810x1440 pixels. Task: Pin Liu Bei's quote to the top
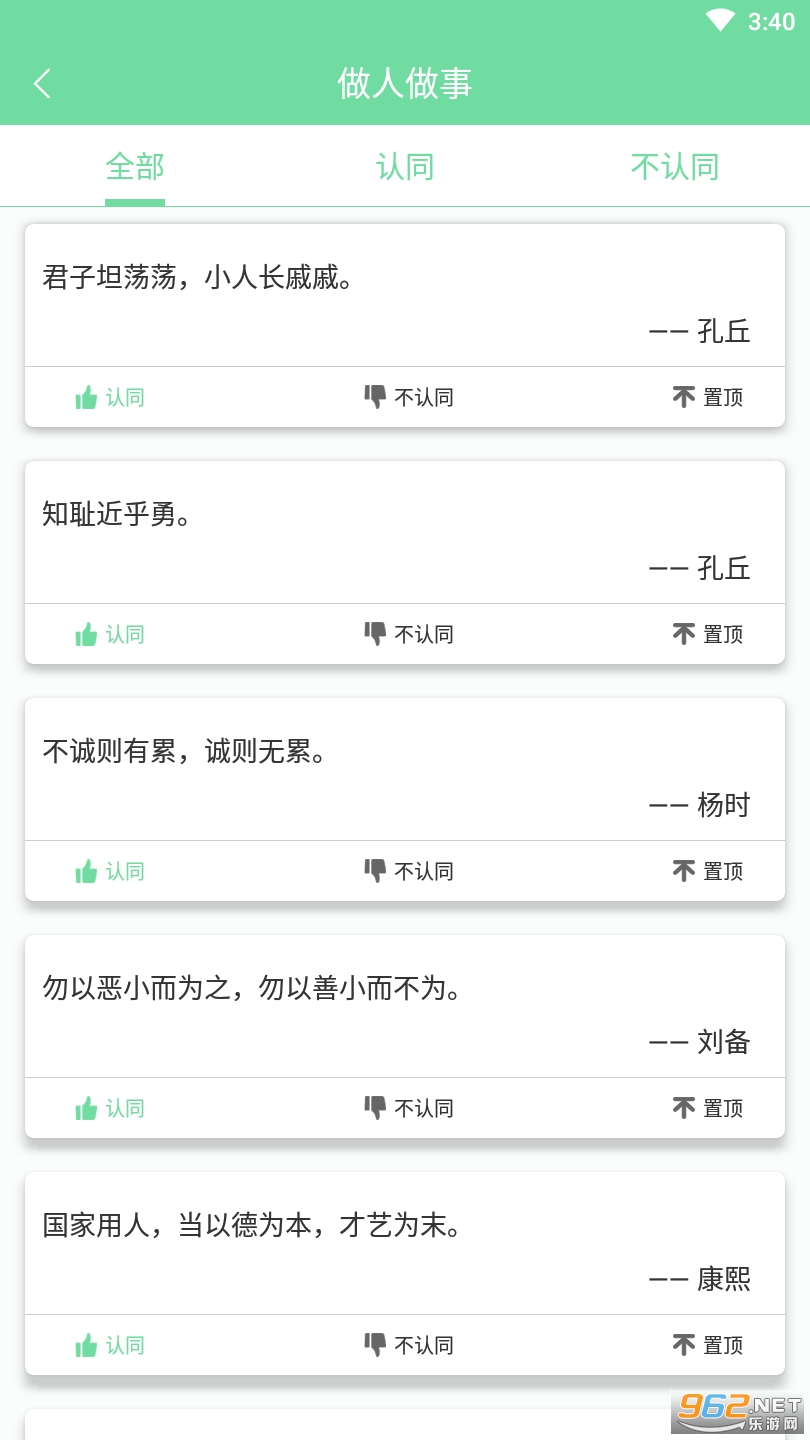[x=708, y=1108]
